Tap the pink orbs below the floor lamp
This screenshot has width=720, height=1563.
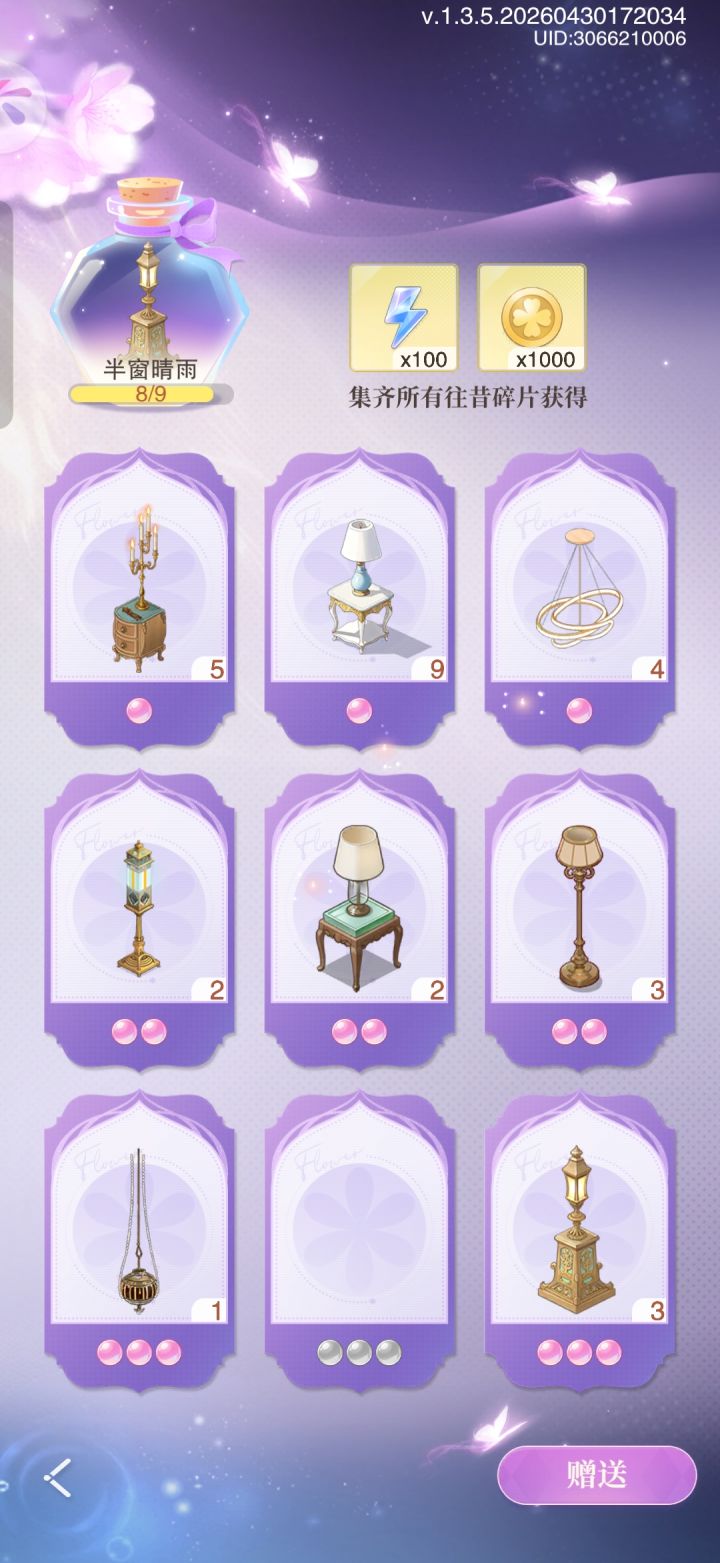tap(578, 1031)
